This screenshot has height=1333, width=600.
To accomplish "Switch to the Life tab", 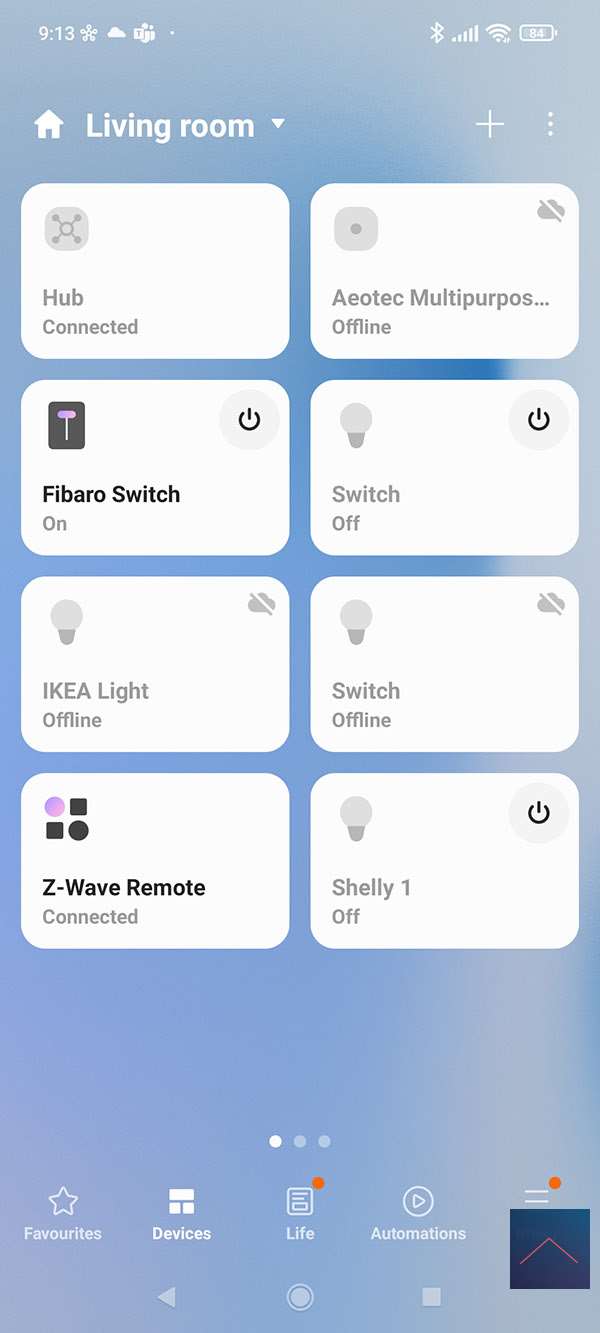I will [300, 1214].
